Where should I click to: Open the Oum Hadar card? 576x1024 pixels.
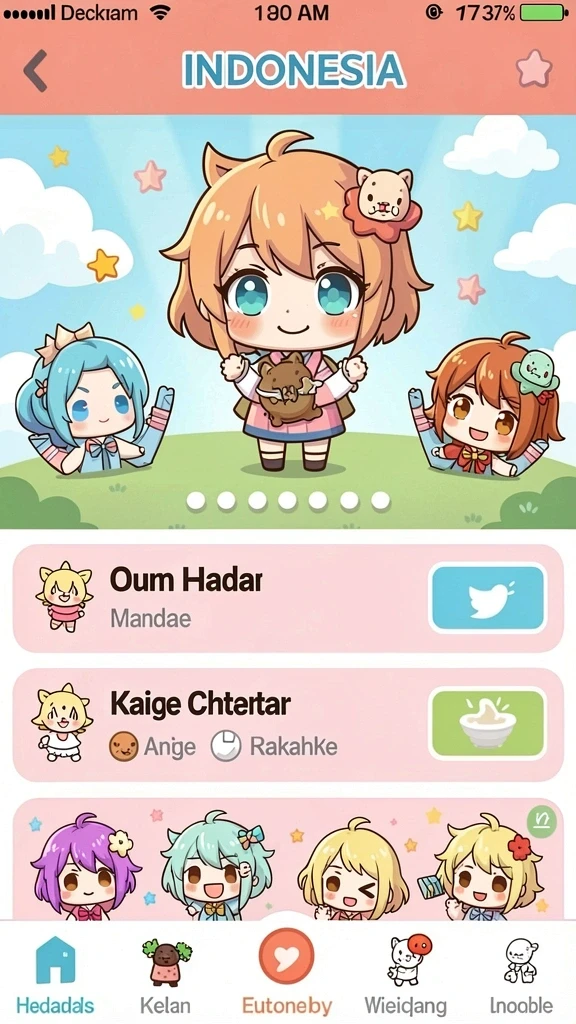[288, 598]
